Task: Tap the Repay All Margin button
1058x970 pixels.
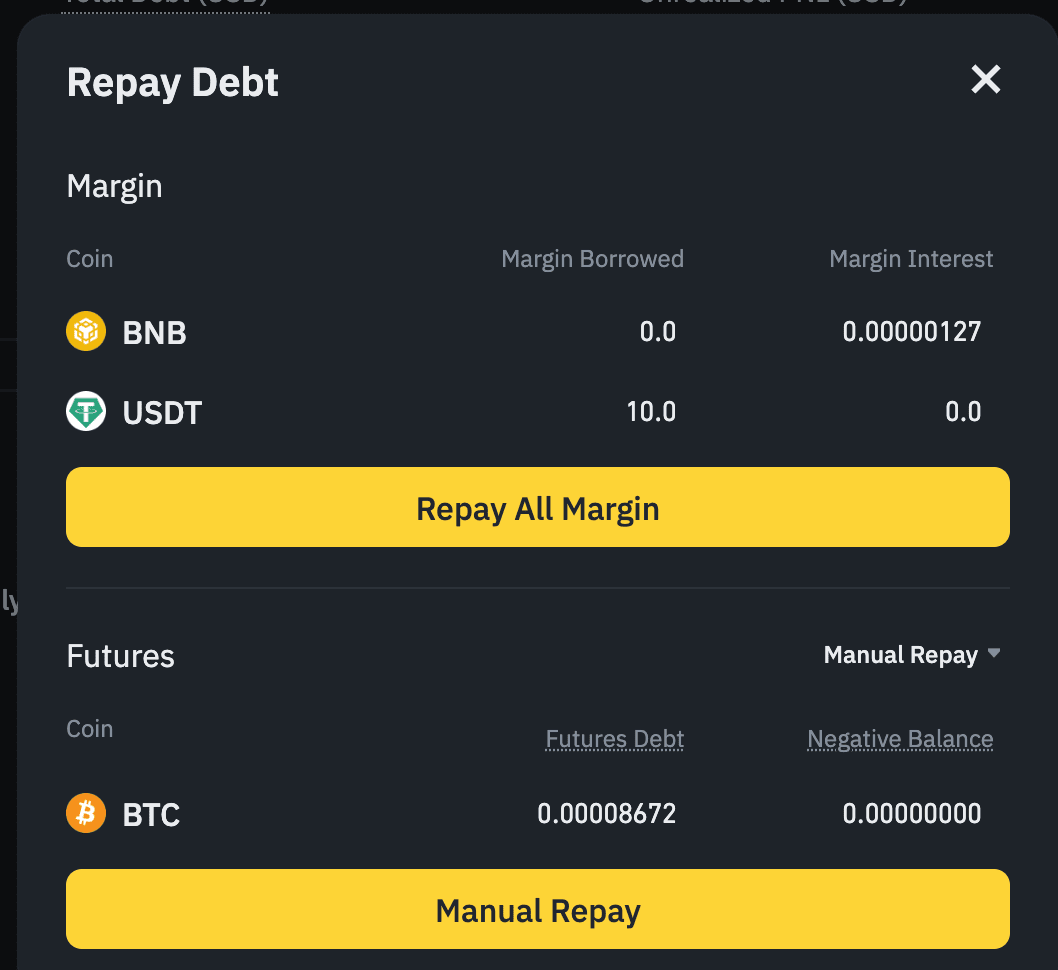Action: [x=538, y=508]
